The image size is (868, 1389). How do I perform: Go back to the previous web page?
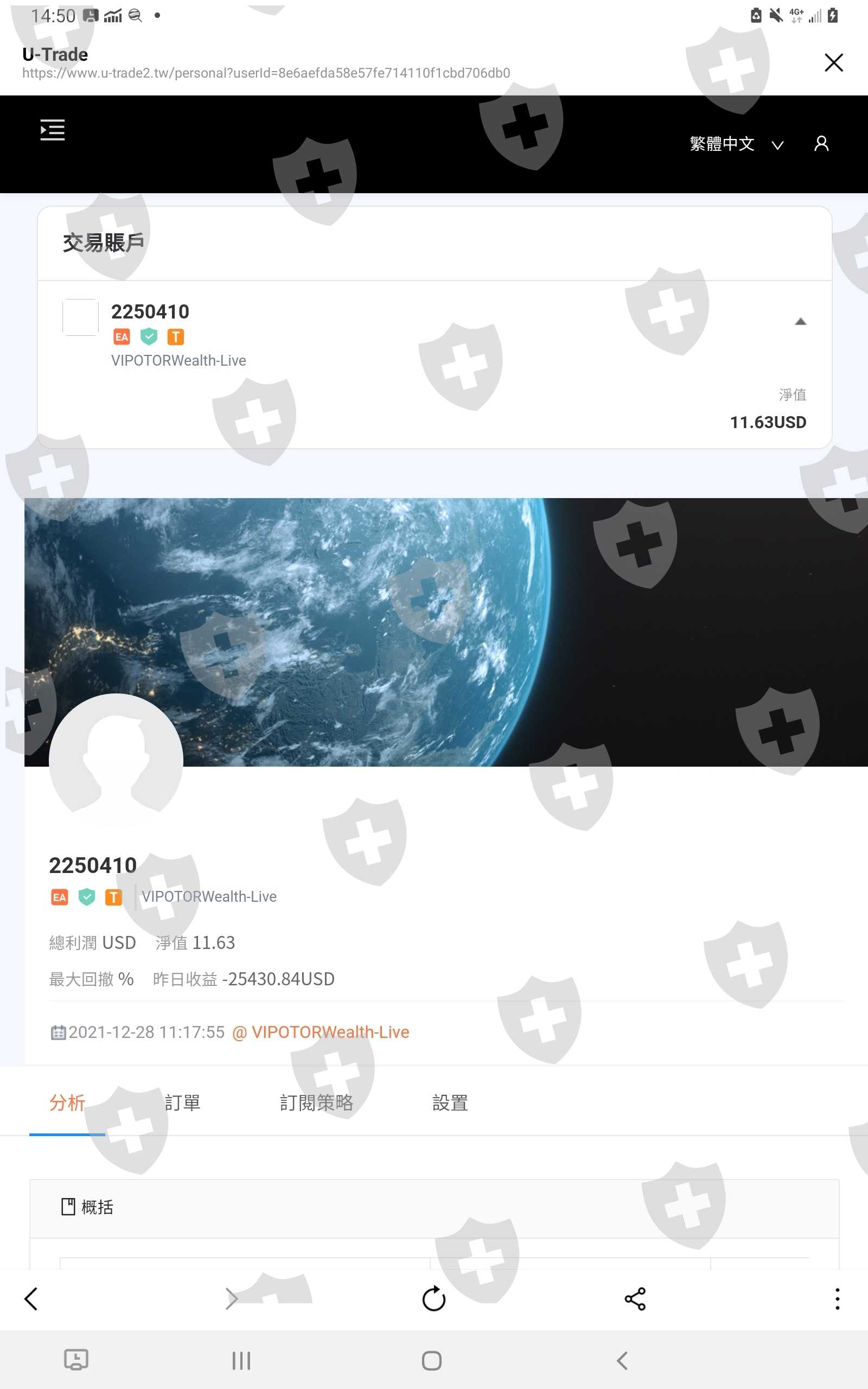[x=31, y=1299]
